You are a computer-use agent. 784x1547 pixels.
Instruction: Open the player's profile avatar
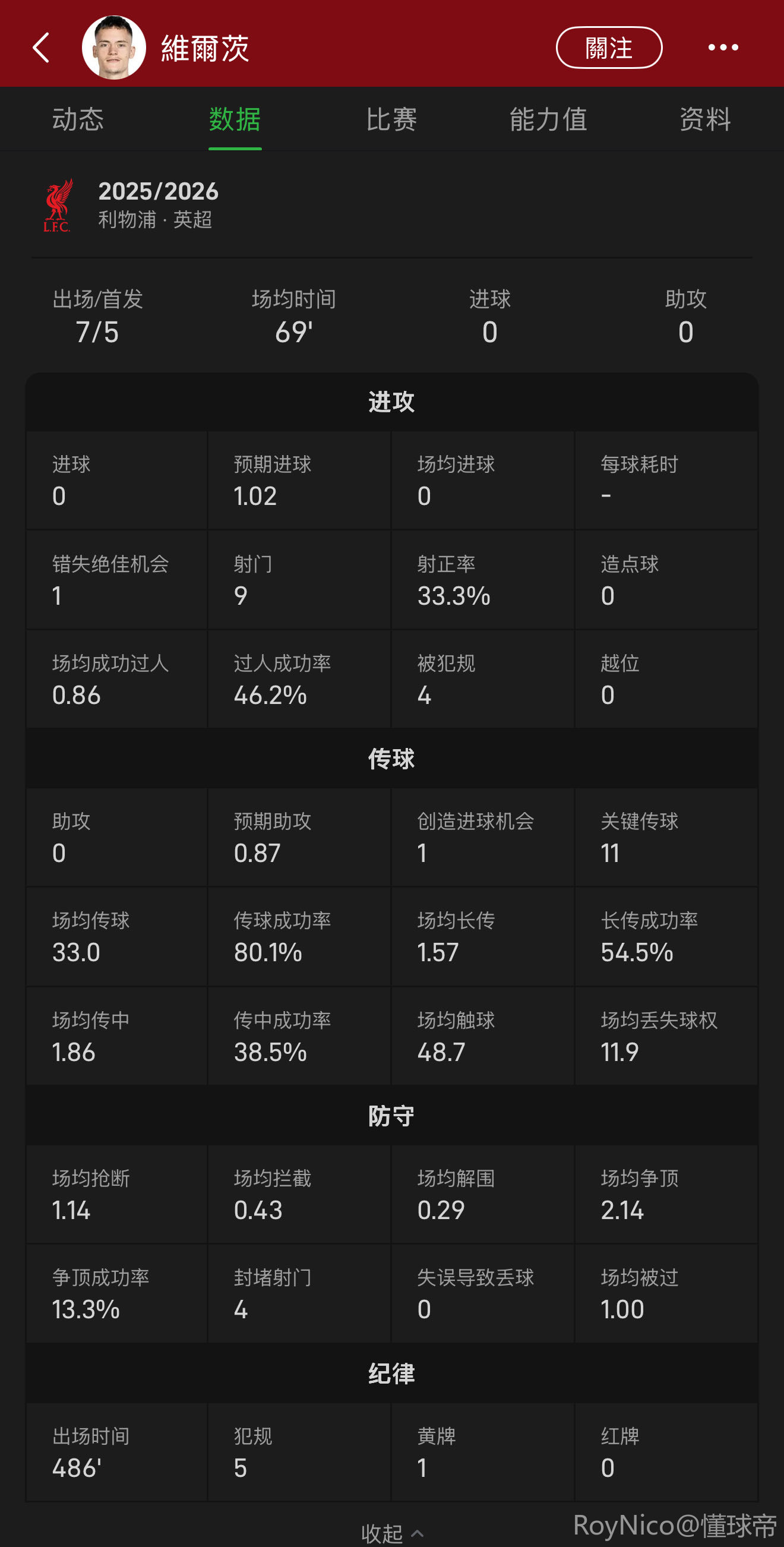pyautogui.click(x=113, y=48)
